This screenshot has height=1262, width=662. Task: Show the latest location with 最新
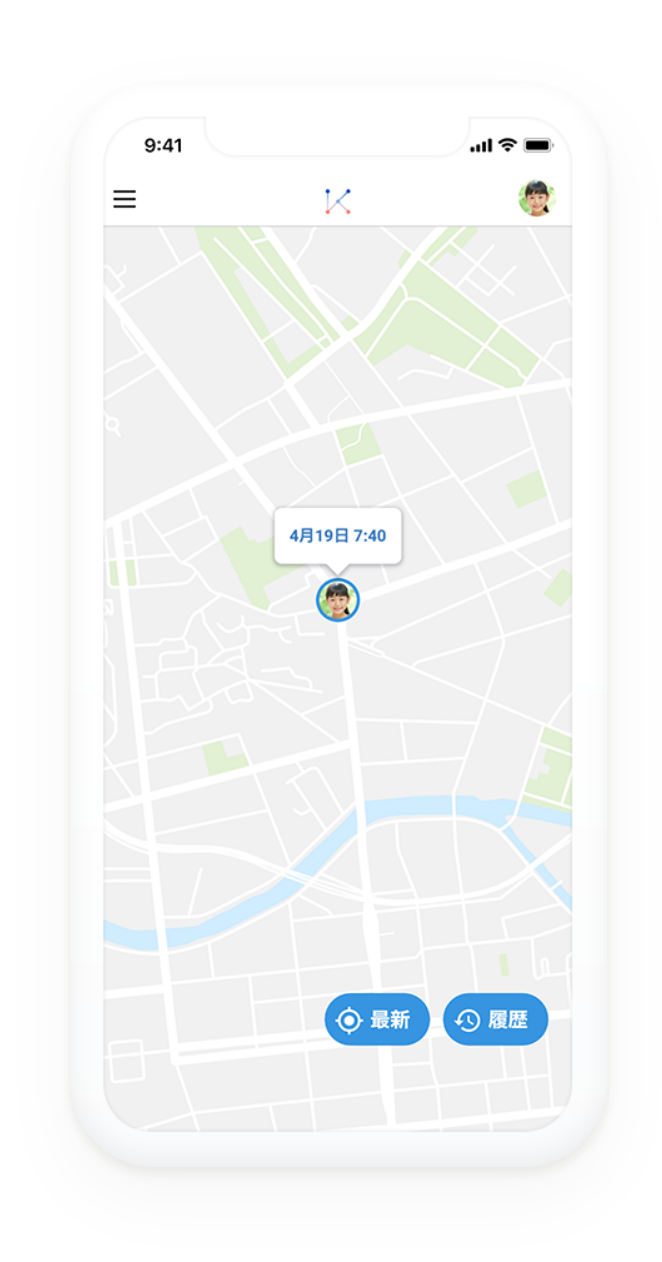(x=377, y=1020)
